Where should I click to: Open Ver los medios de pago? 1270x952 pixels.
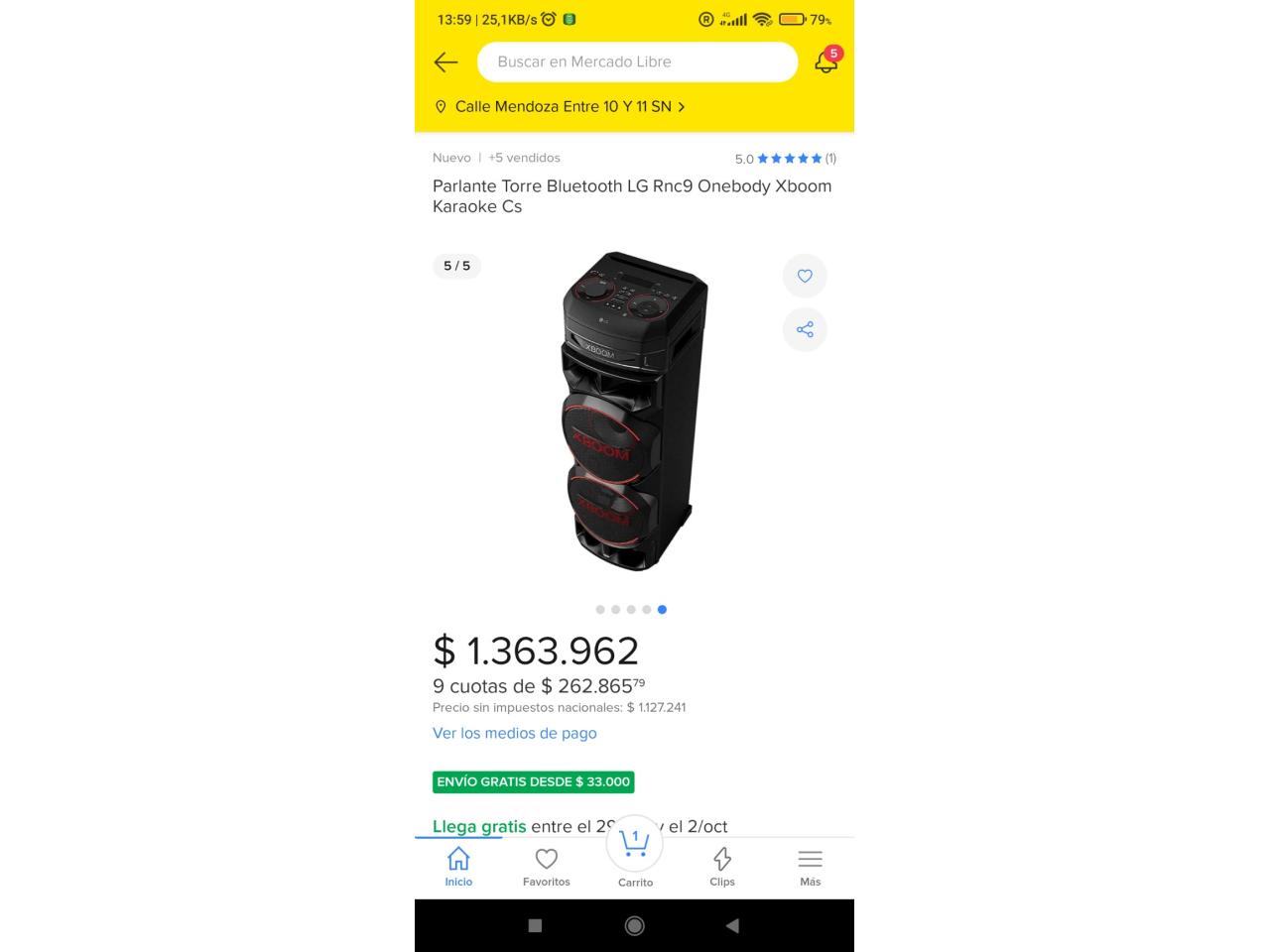(514, 733)
